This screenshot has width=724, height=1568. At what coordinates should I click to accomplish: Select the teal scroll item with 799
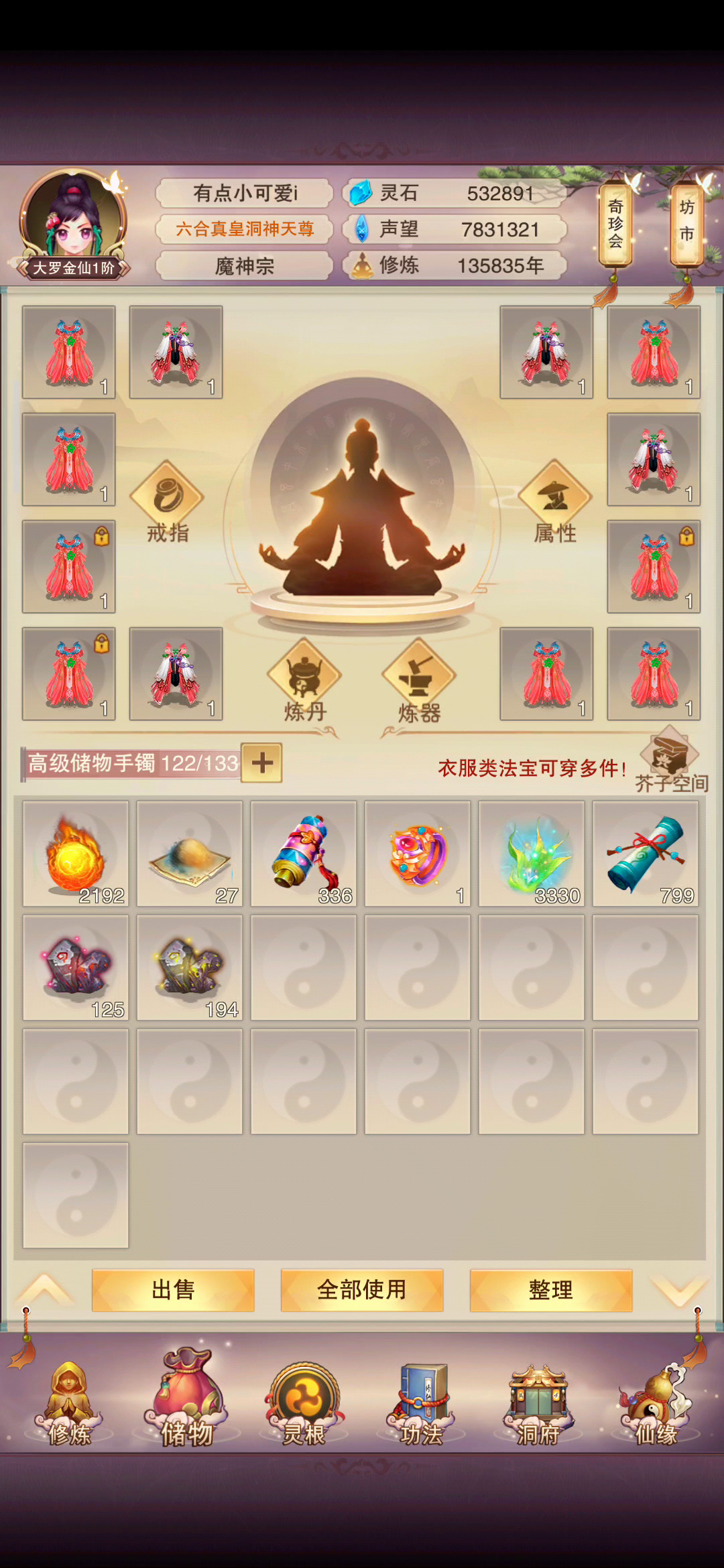(x=646, y=854)
